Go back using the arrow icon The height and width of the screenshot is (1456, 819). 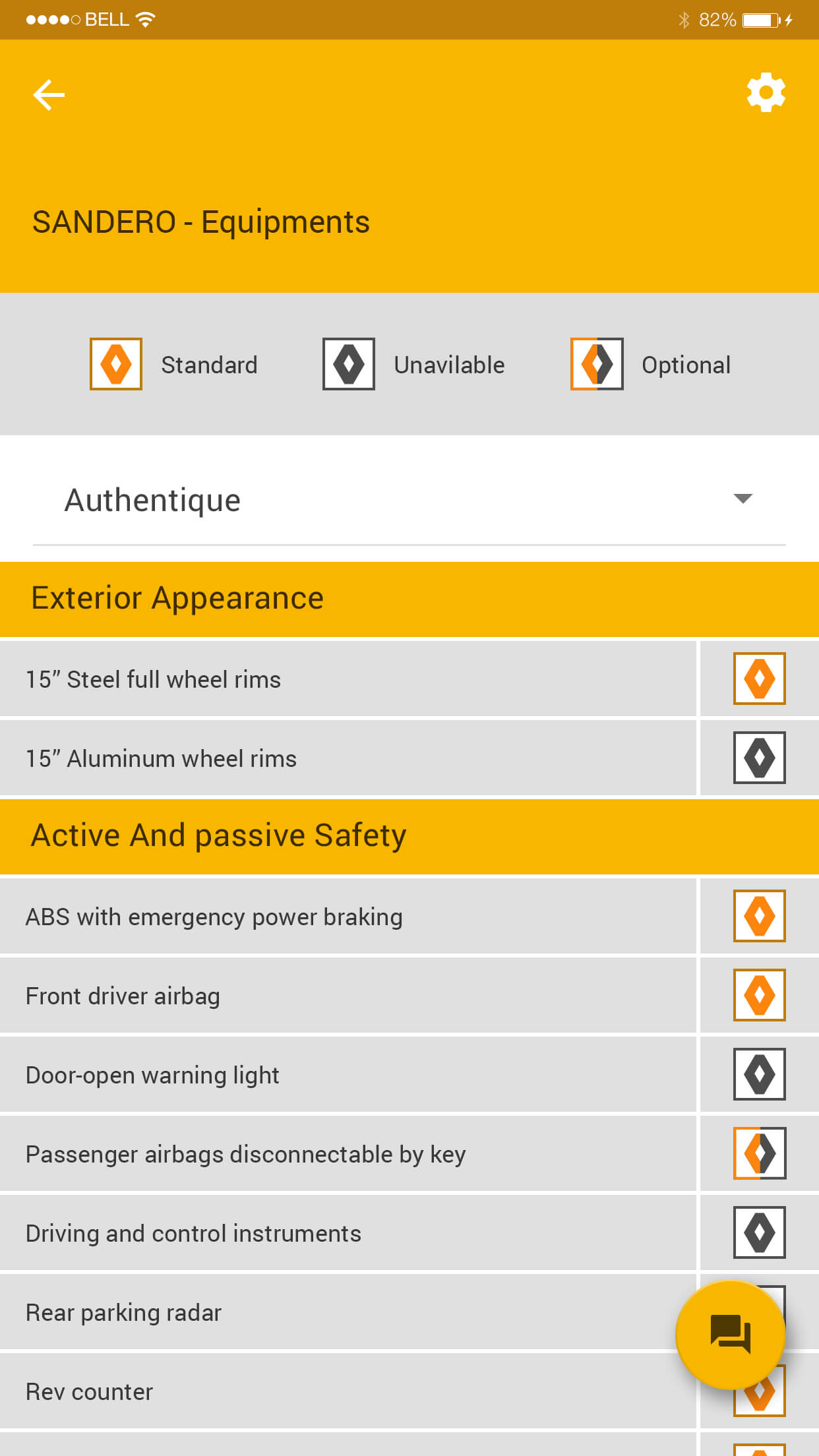coord(49,95)
